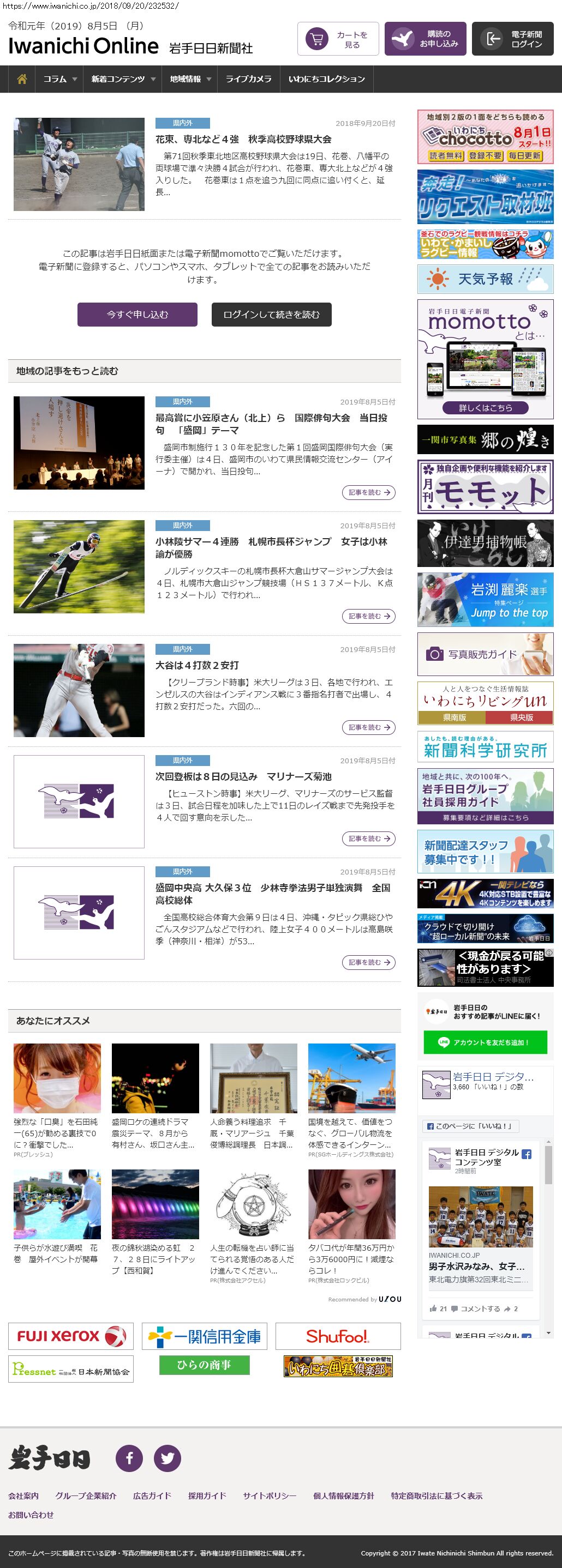Image resolution: width=562 pixels, height=1568 pixels.
Task: Log in to the 電子新聞
Action: pos(512,40)
